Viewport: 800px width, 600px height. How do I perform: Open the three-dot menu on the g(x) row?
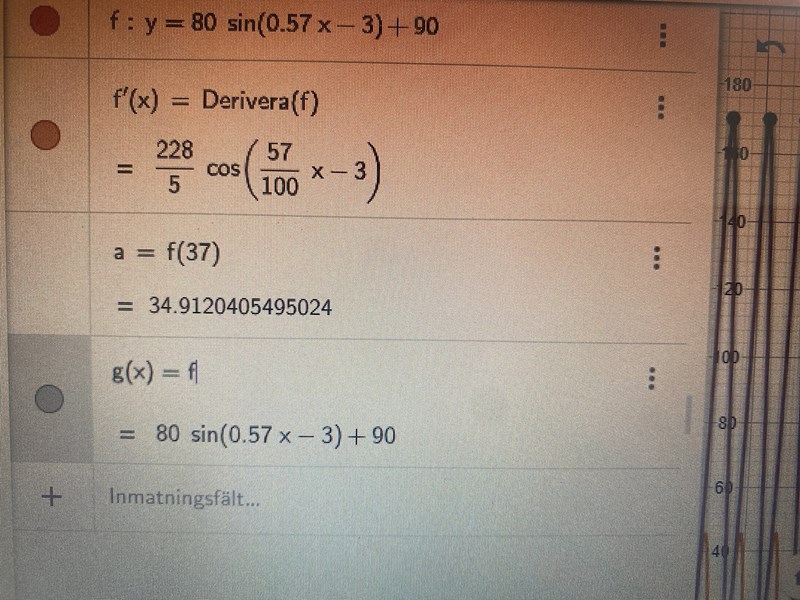point(652,379)
